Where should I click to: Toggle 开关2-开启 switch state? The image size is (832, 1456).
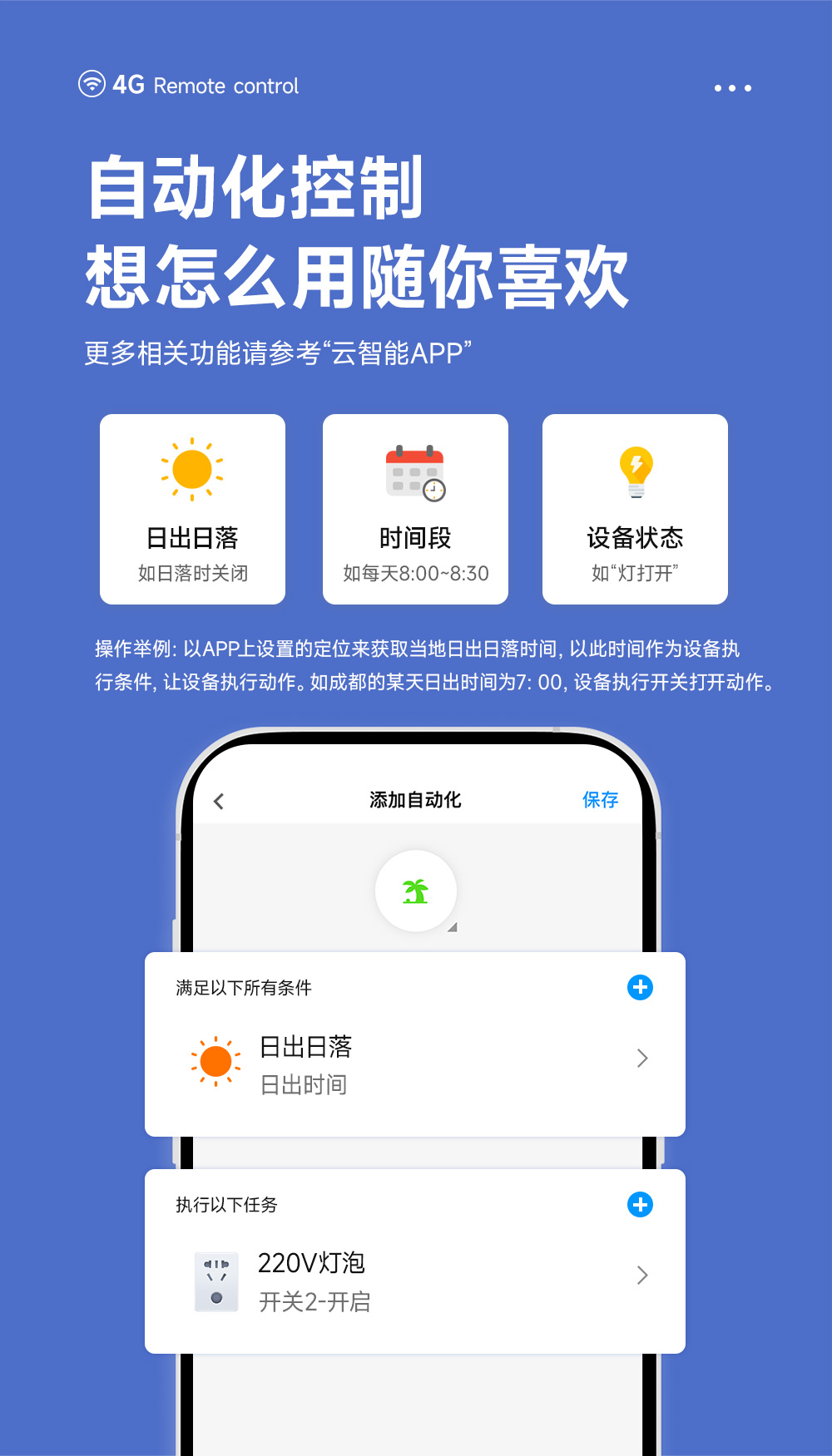pyautogui.click(x=315, y=1302)
